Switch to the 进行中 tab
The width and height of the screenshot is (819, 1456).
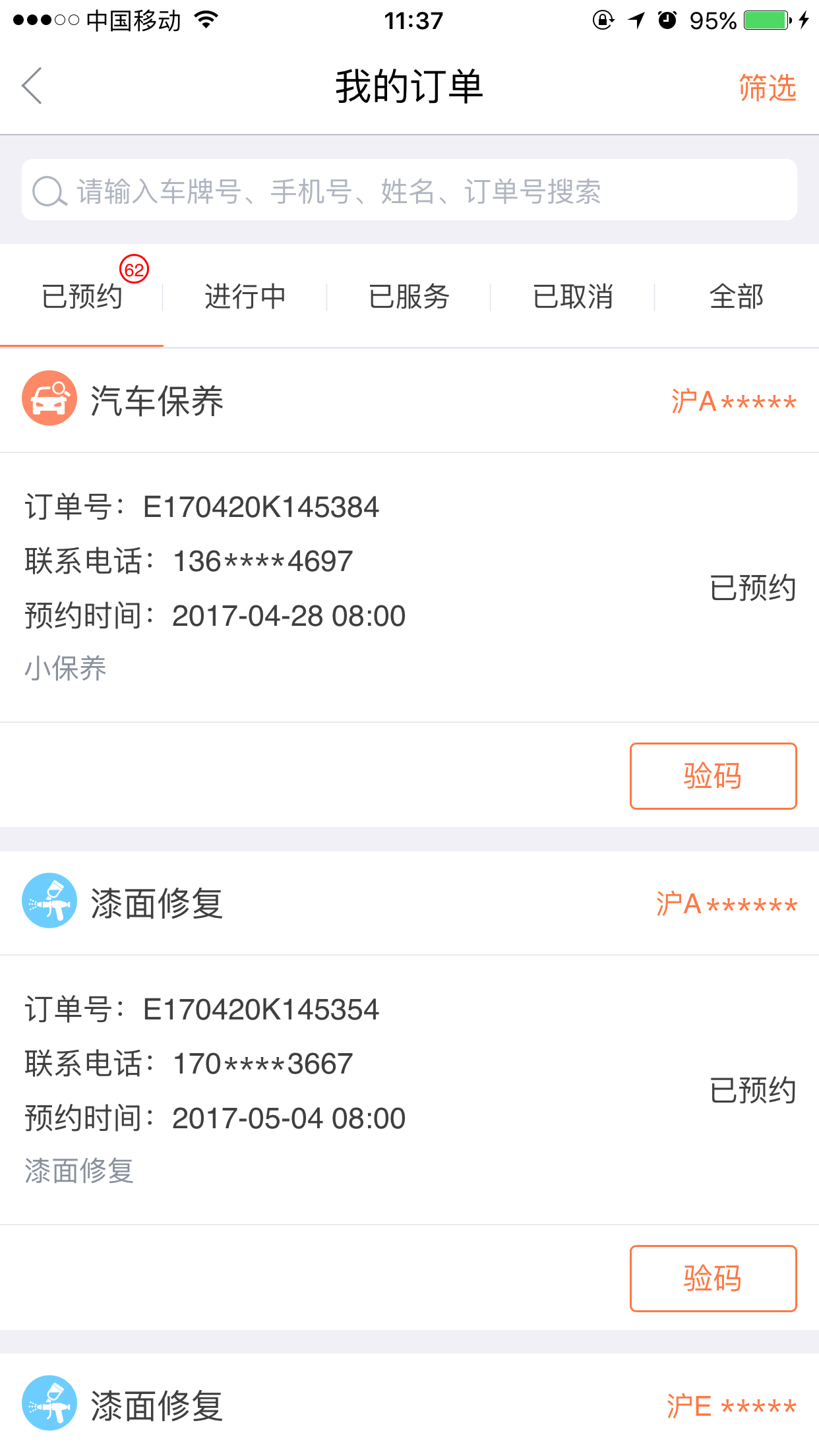245,297
